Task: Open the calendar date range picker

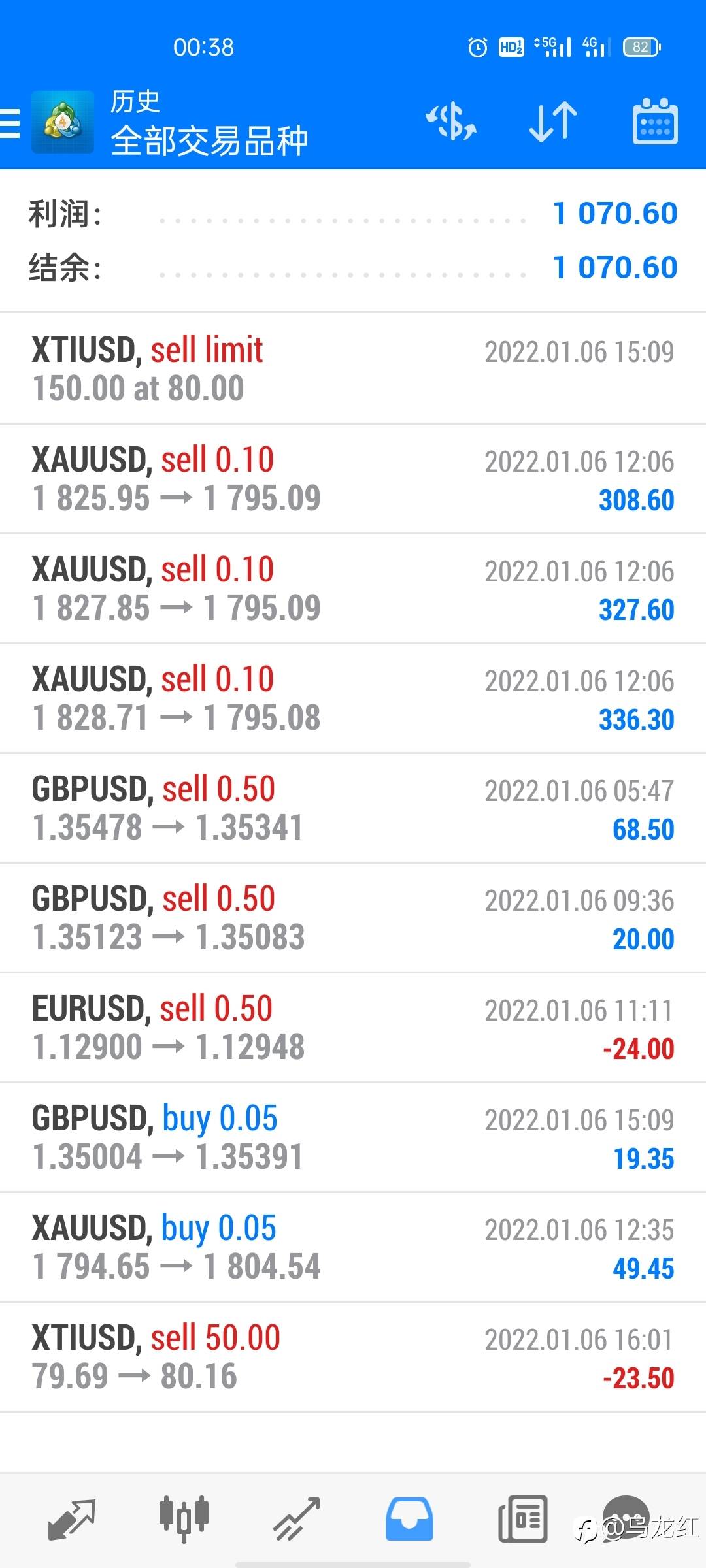Action: coord(655,123)
